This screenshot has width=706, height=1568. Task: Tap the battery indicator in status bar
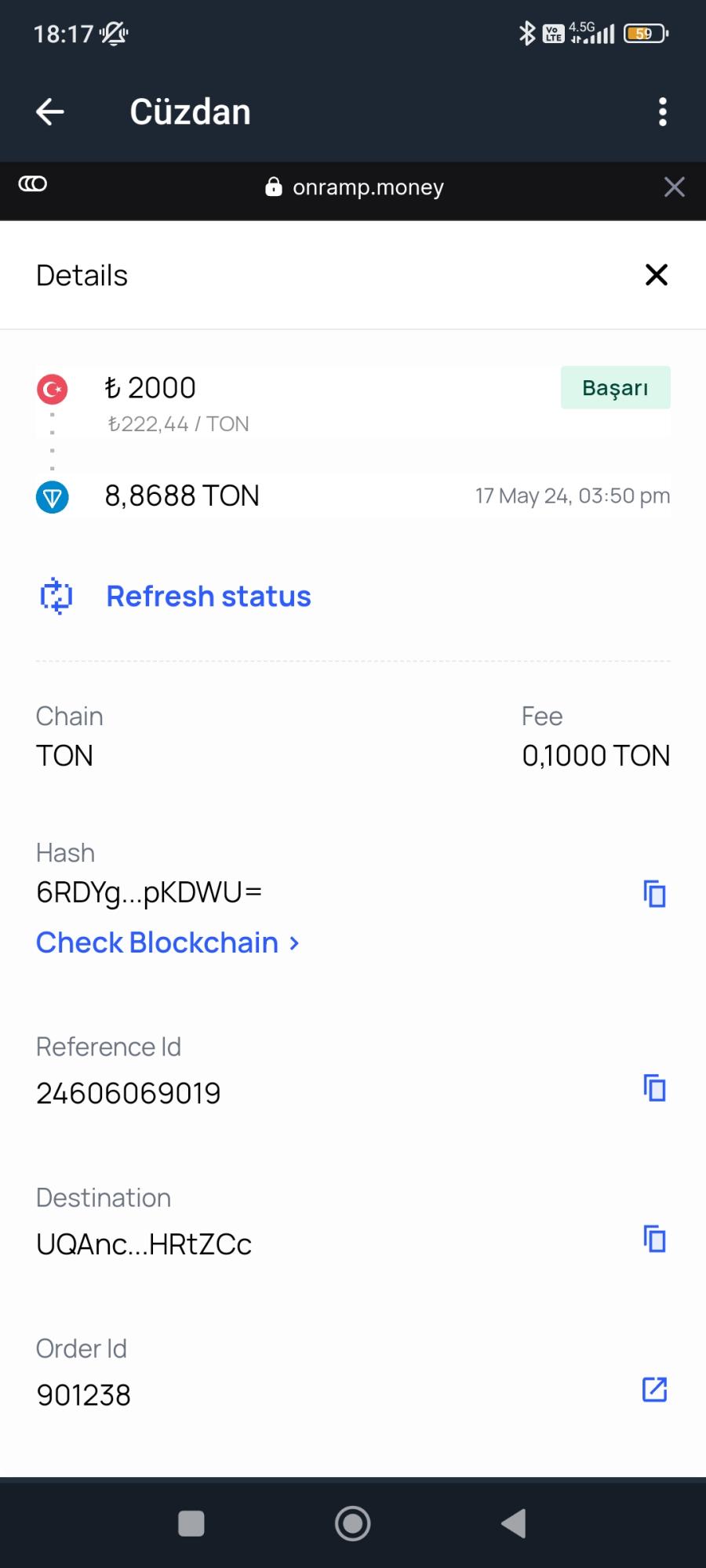click(643, 33)
